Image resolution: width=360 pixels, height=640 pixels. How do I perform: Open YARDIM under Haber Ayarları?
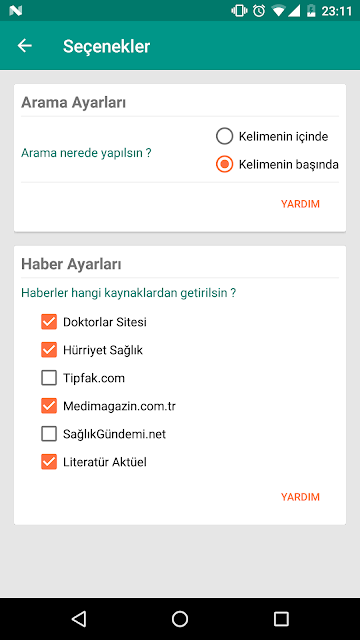click(300, 497)
